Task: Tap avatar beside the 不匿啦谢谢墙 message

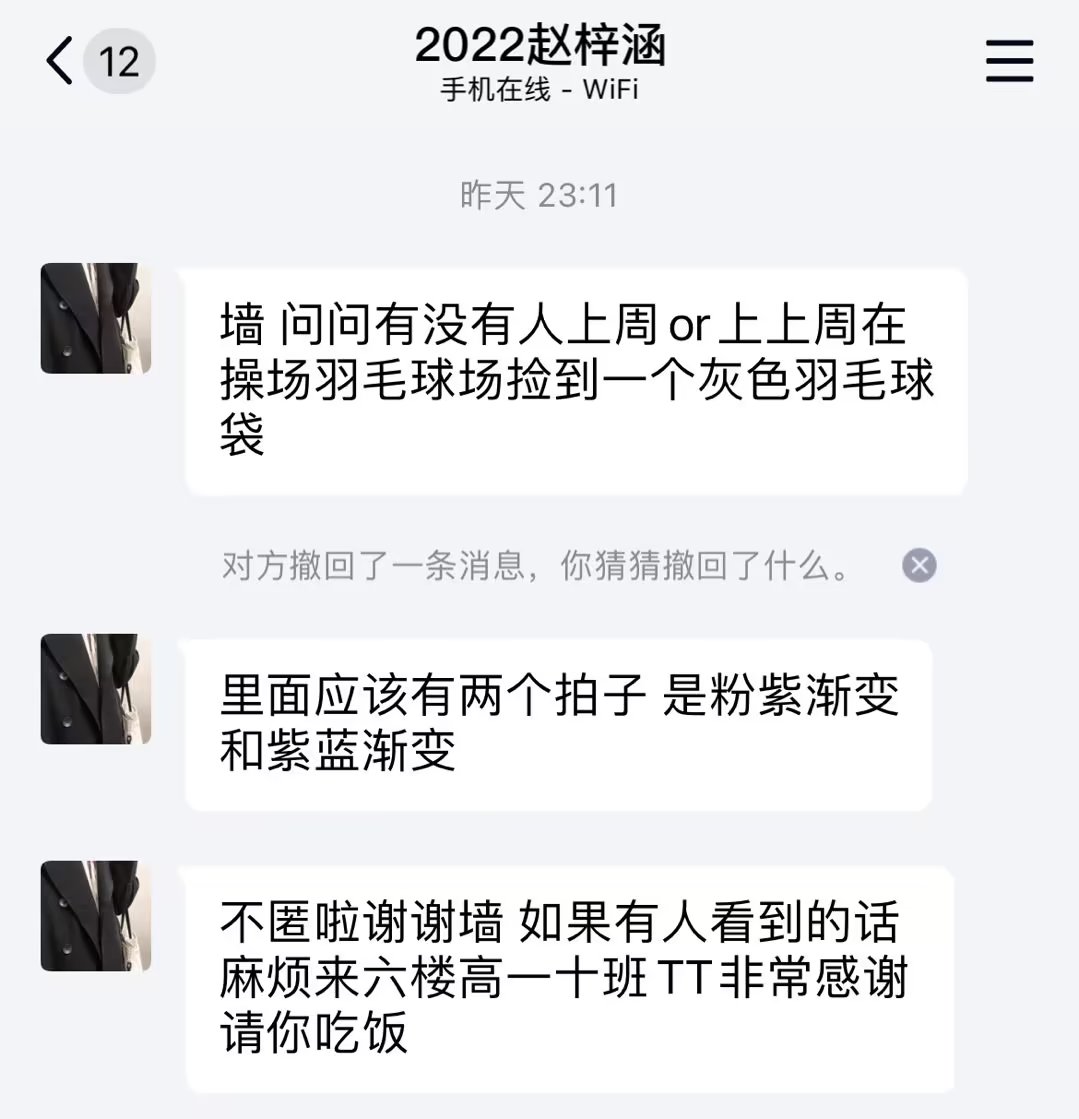Action: pos(96,916)
